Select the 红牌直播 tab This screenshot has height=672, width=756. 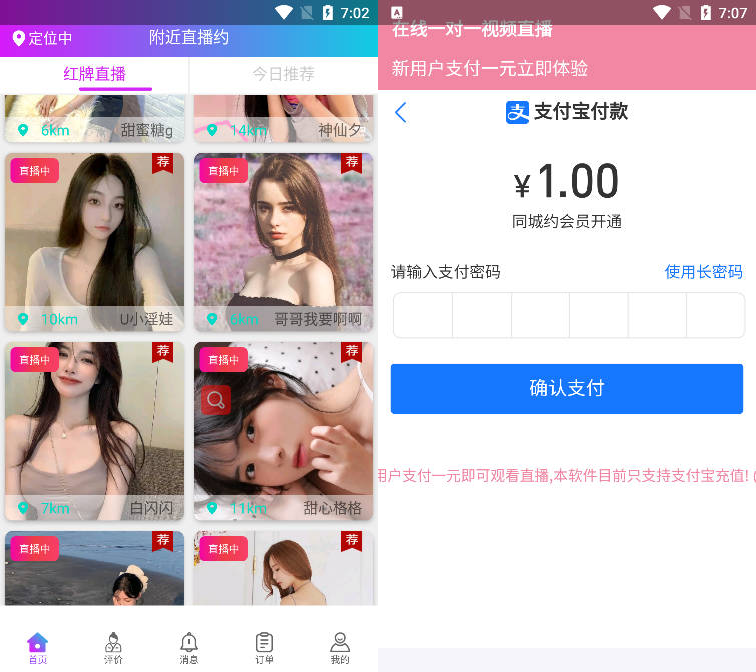(x=94, y=74)
